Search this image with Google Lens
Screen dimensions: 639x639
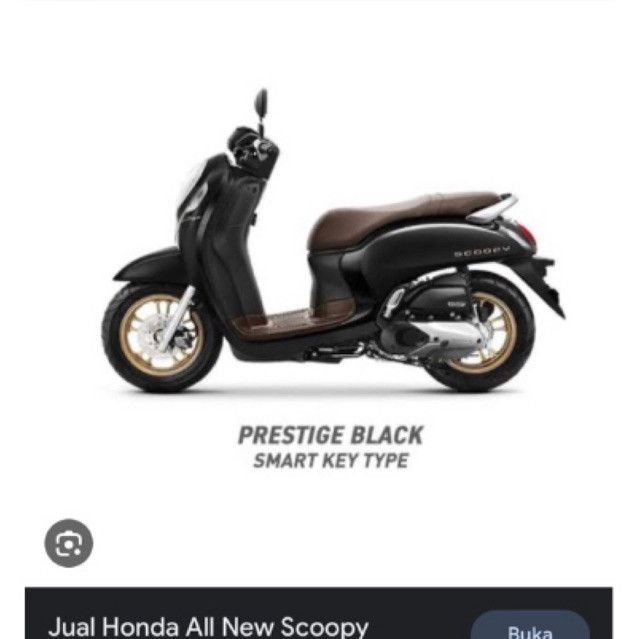[x=69, y=544]
